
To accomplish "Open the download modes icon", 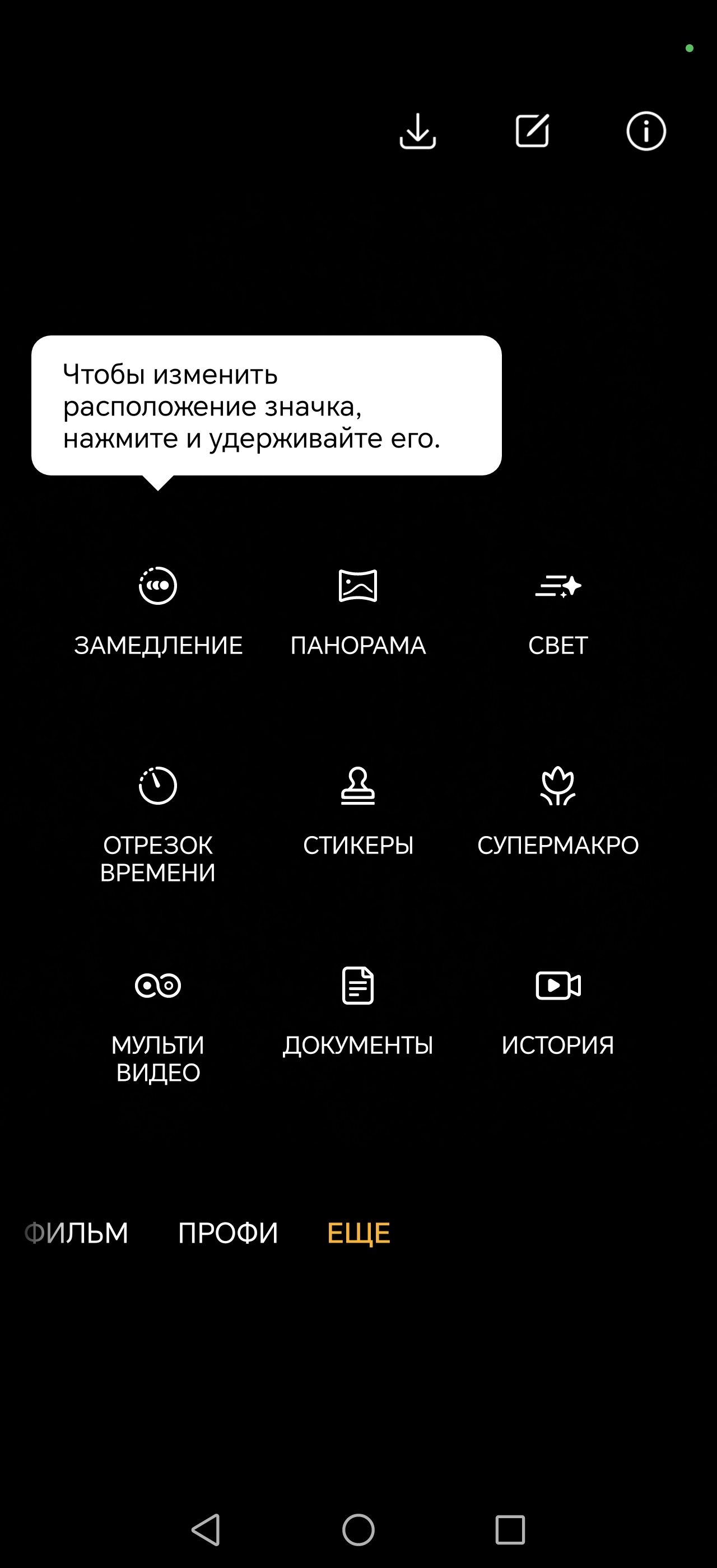I will click(x=417, y=131).
